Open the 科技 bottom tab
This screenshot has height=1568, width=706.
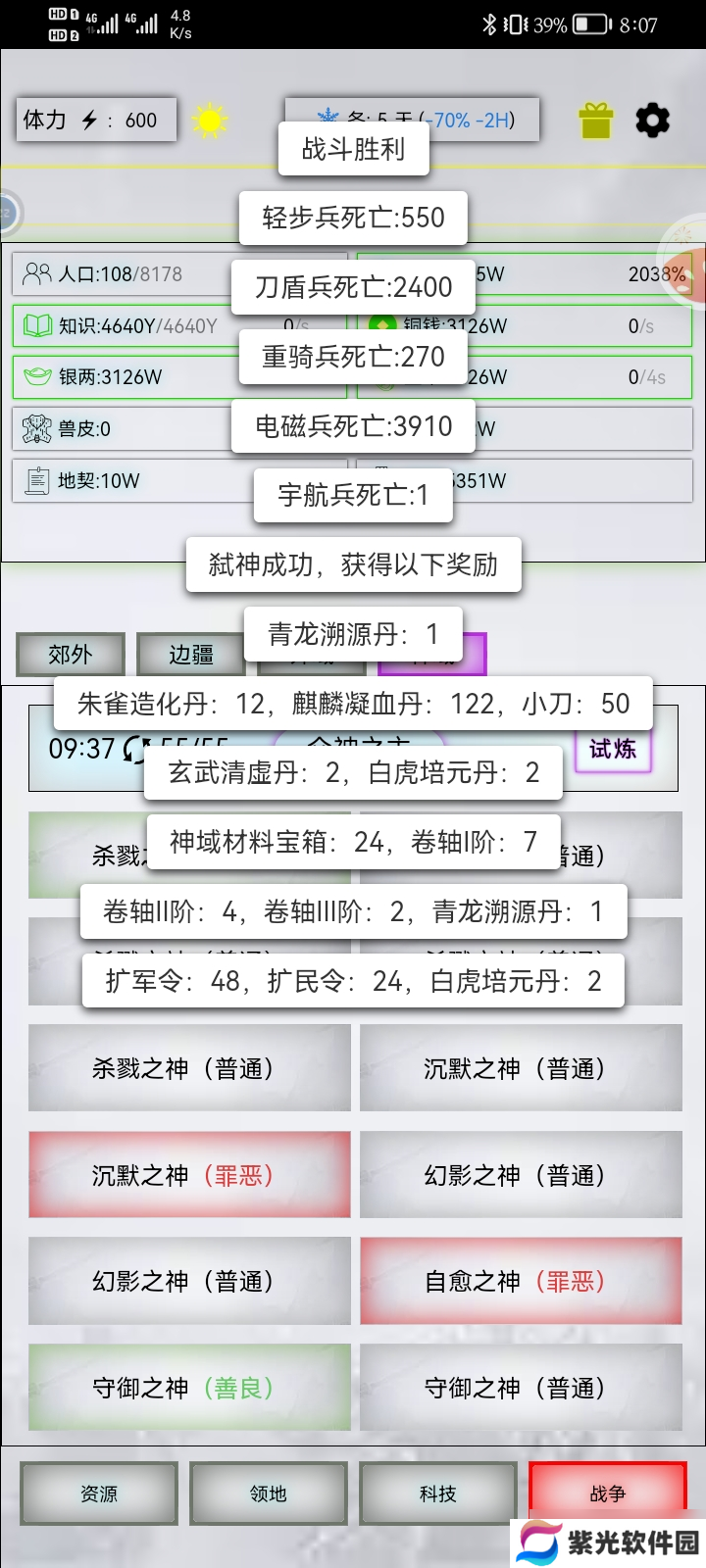click(x=438, y=1494)
